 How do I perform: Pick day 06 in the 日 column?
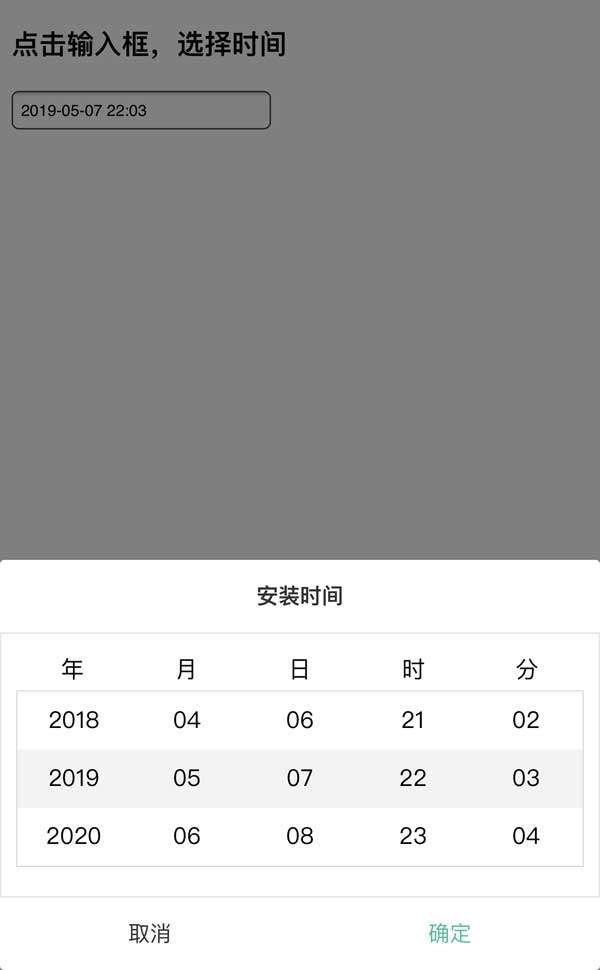coord(300,720)
